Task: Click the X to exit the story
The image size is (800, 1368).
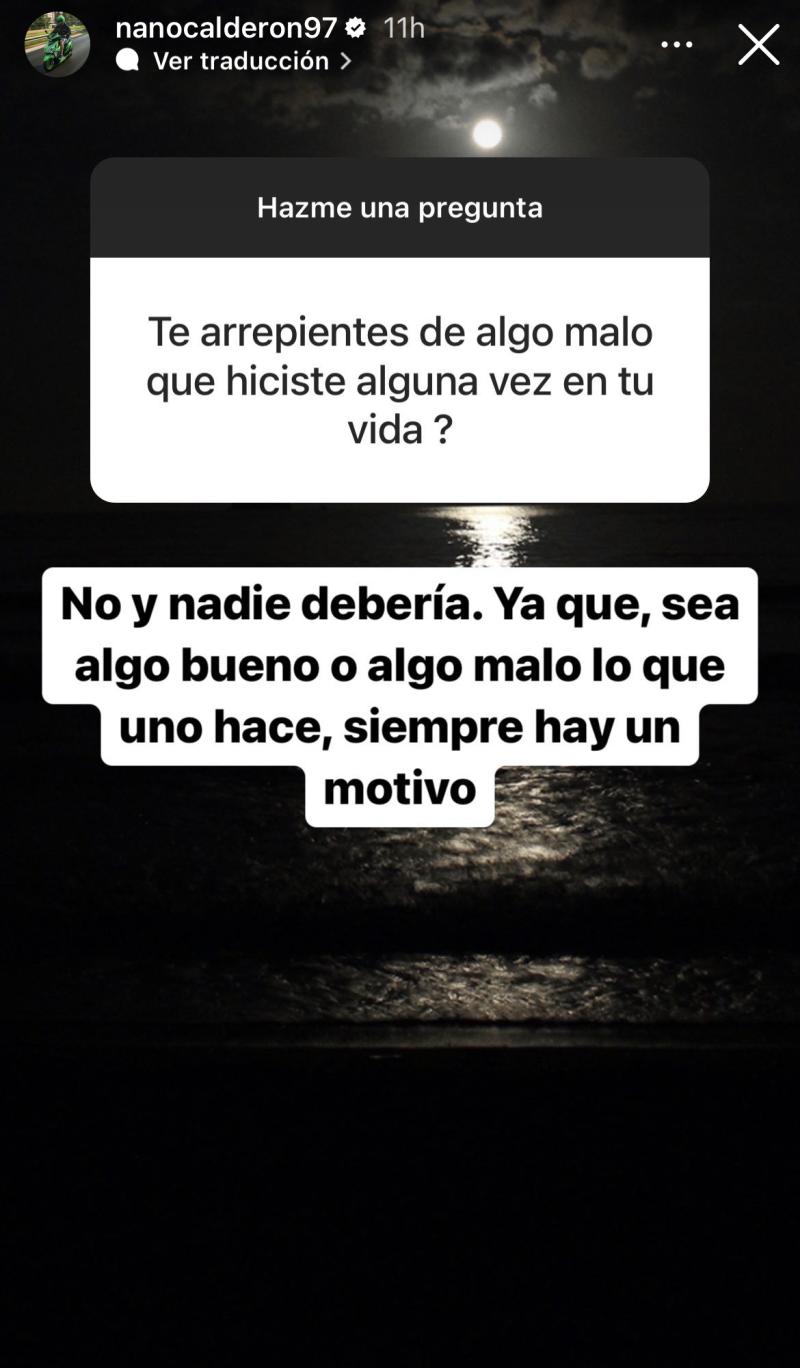Action: [x=758, y=44]
